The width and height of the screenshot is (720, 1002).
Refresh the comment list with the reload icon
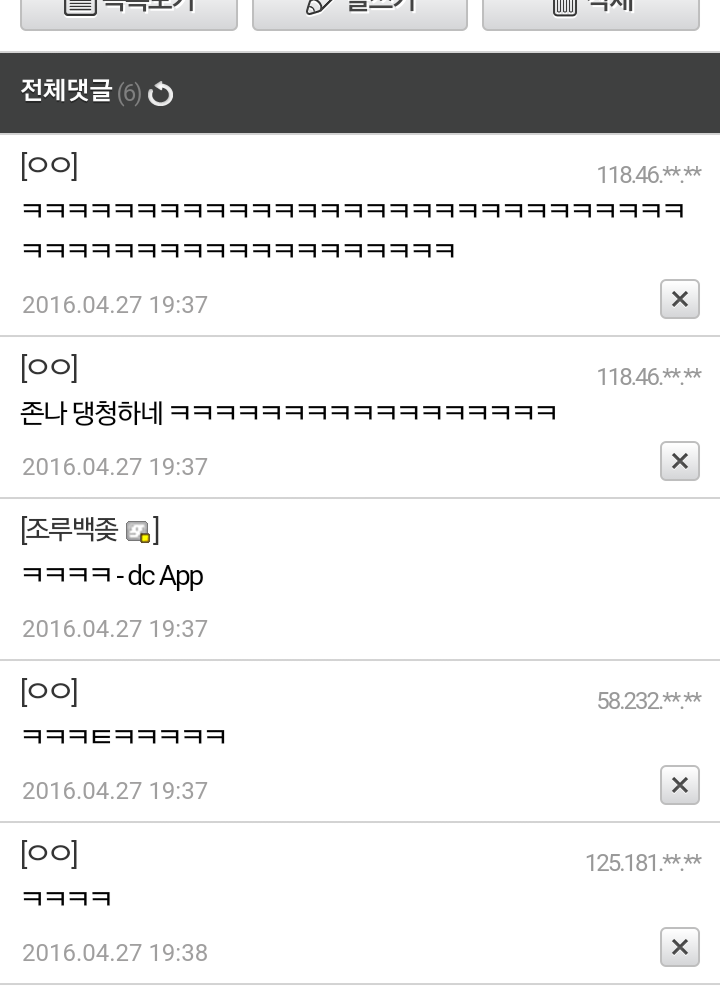[161, 94]
